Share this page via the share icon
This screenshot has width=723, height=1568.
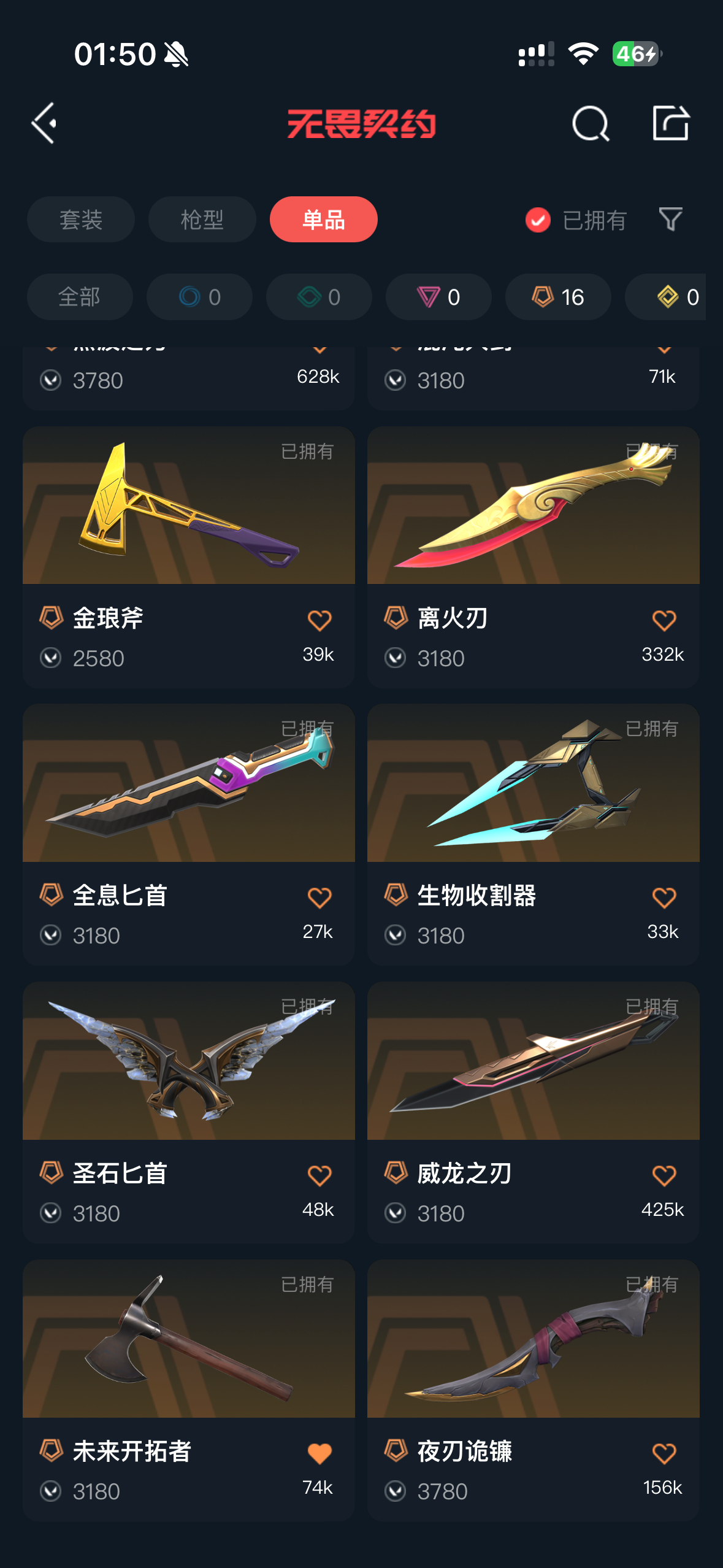click(x=670, y=123)
